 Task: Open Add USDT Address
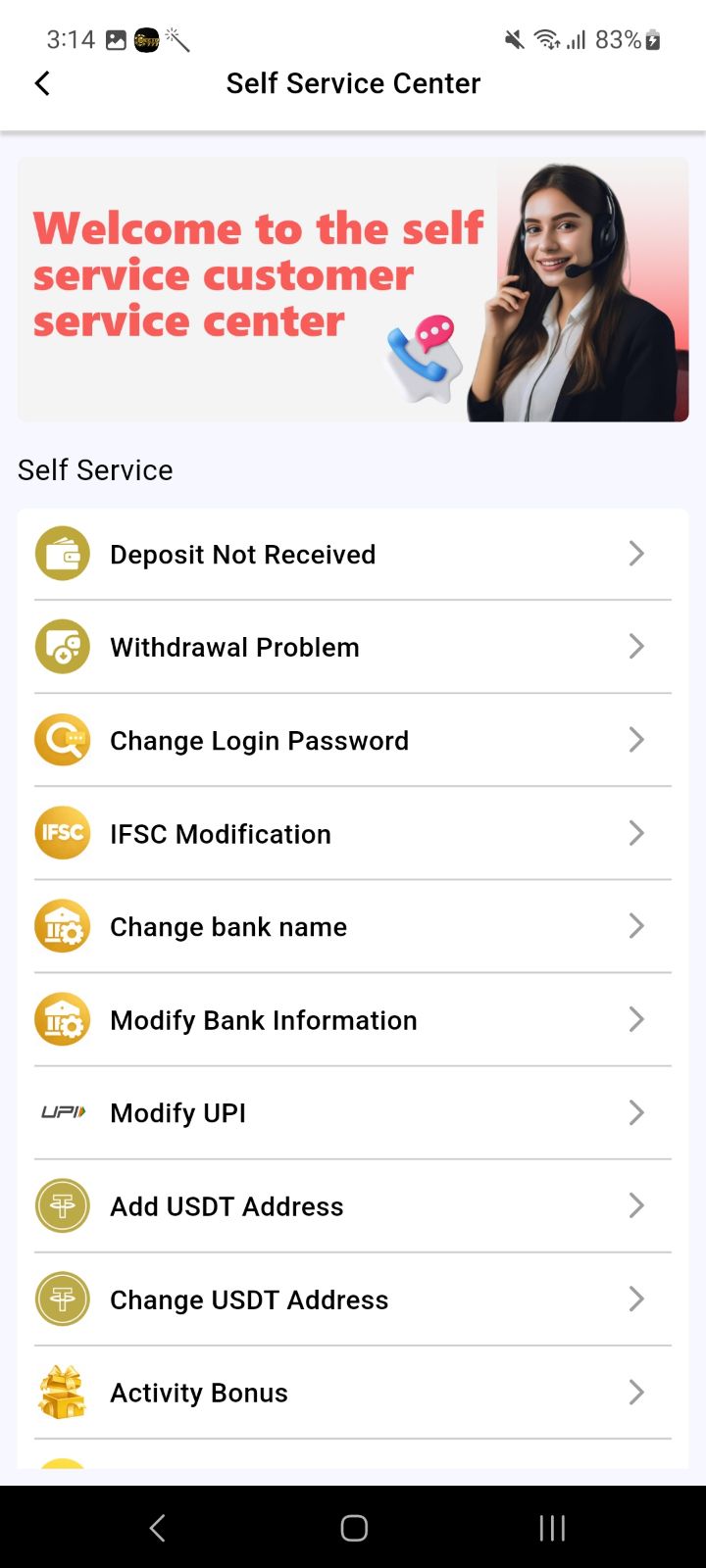(353, 1205)
